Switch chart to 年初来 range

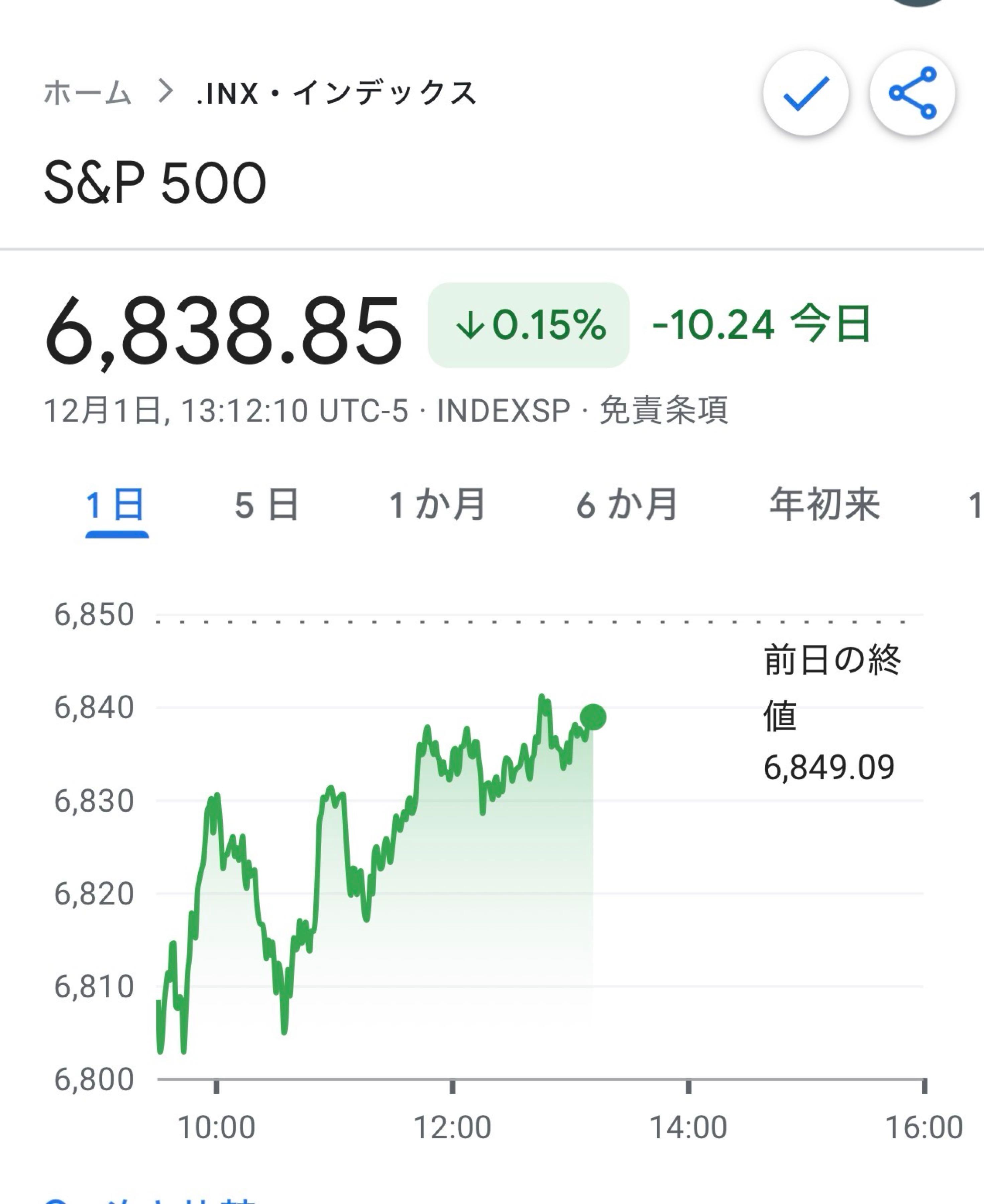(x=824, y=505)
